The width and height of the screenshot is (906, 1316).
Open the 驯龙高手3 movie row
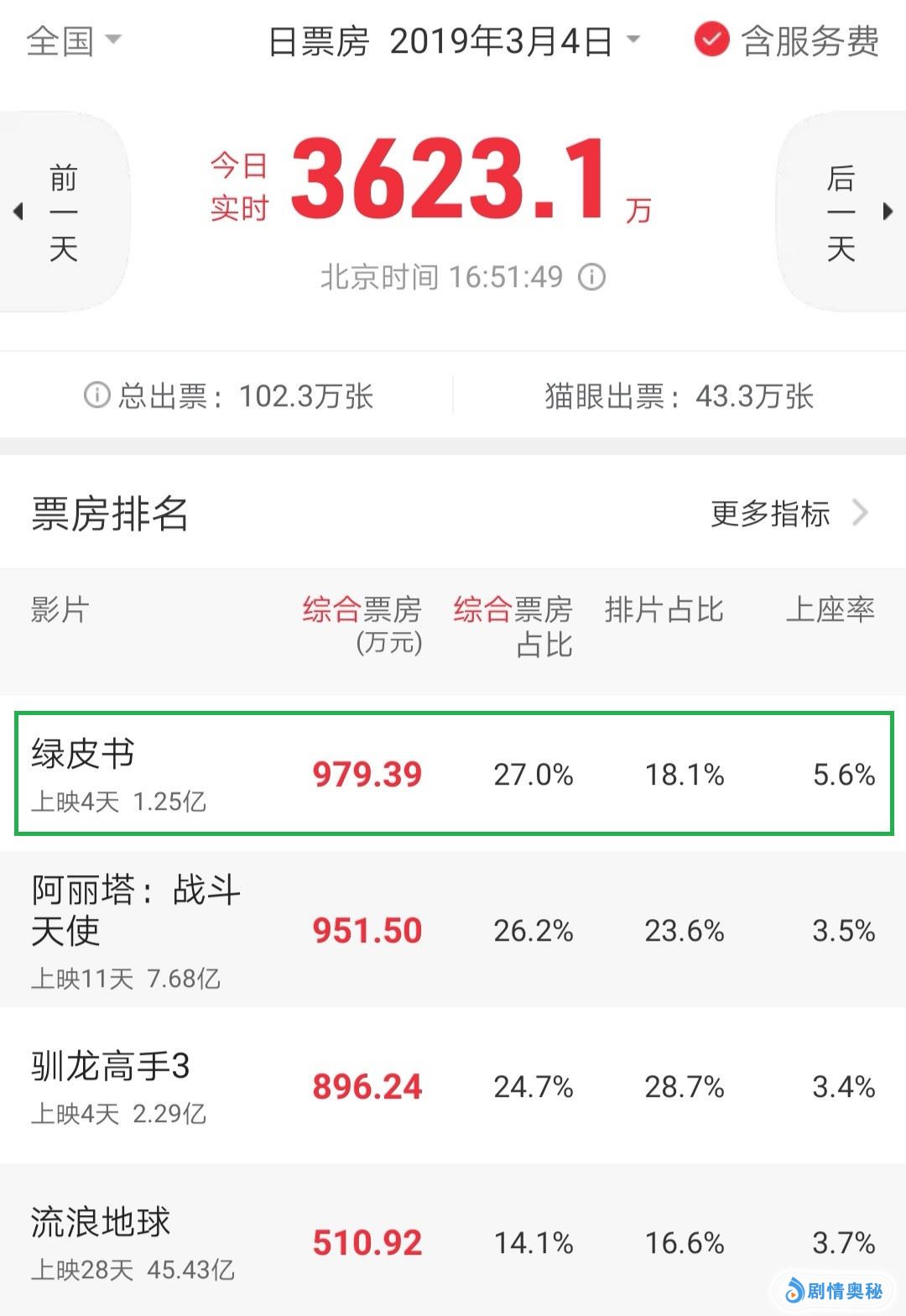pyautogui.click(x=453, y=1086)
